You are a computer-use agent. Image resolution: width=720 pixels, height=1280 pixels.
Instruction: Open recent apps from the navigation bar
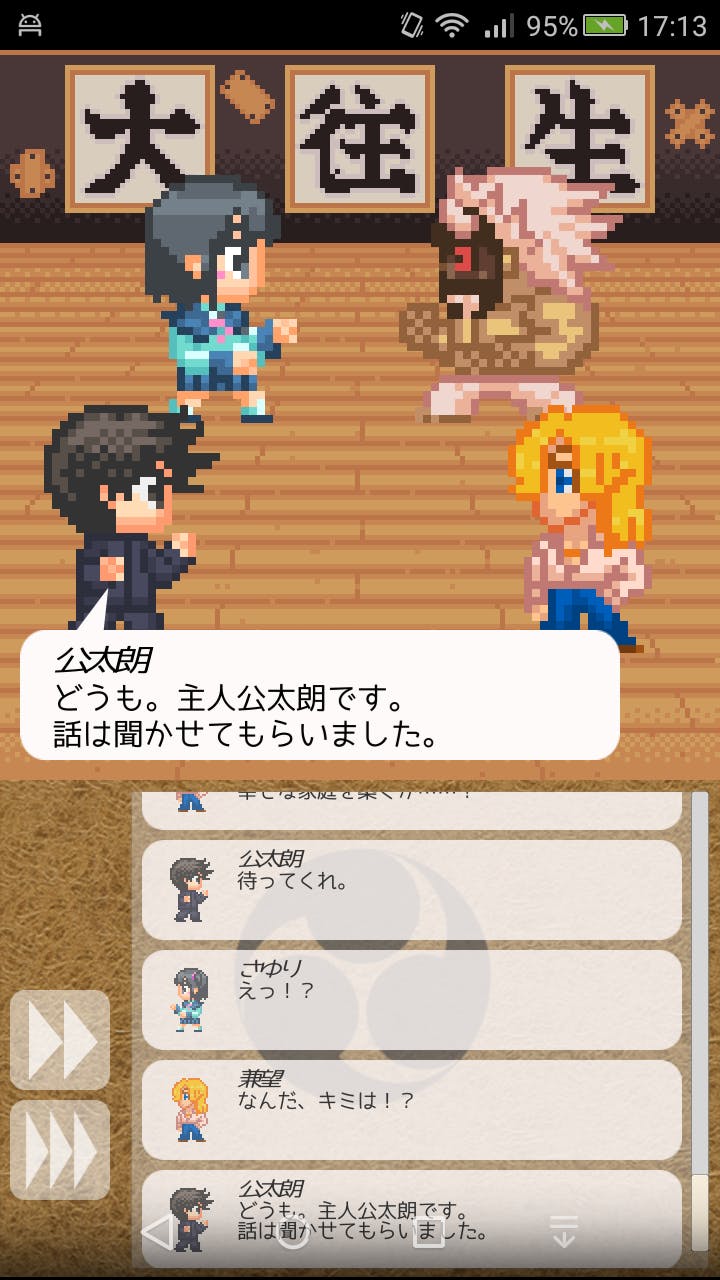click(429, 1232)
